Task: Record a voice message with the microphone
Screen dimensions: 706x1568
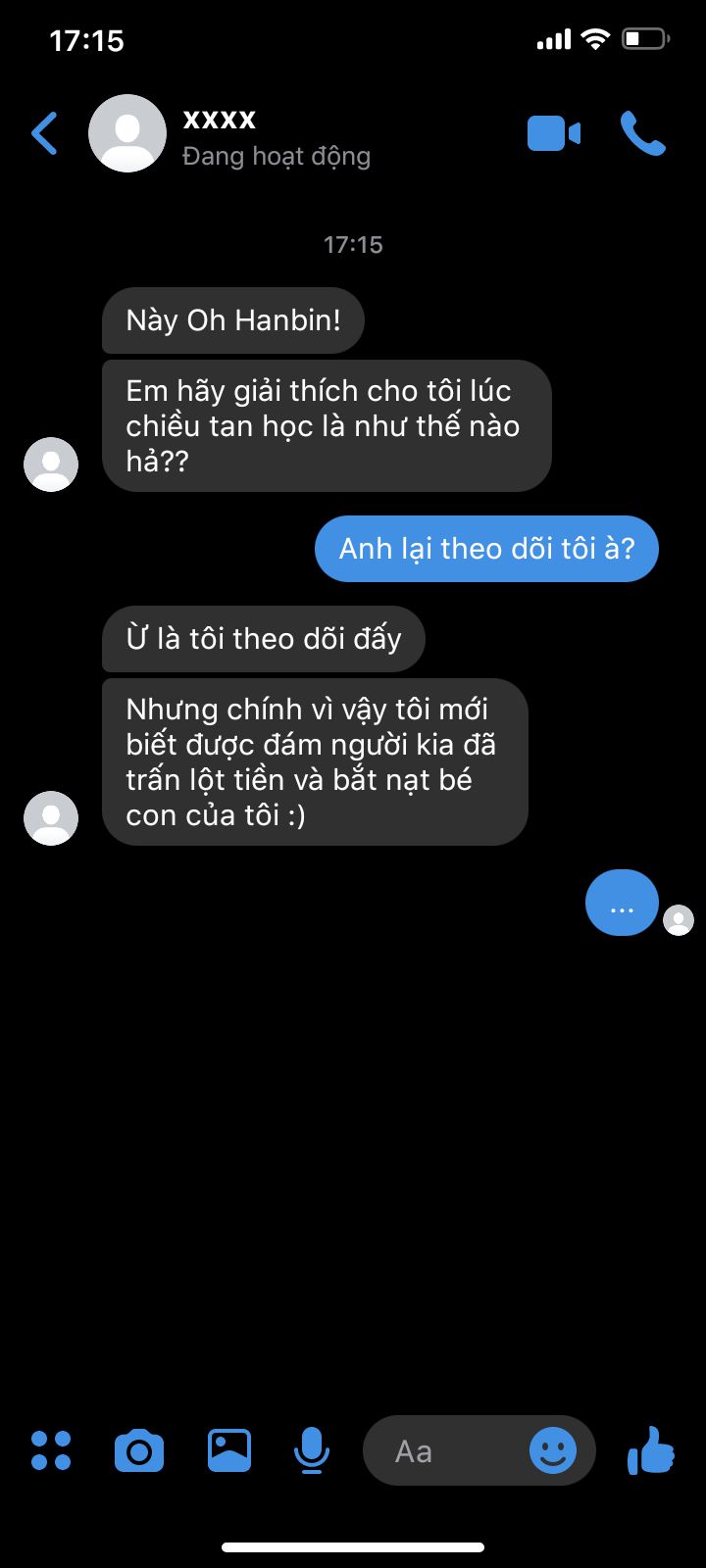Action: pyautogui.click(x=312, y=1450)
